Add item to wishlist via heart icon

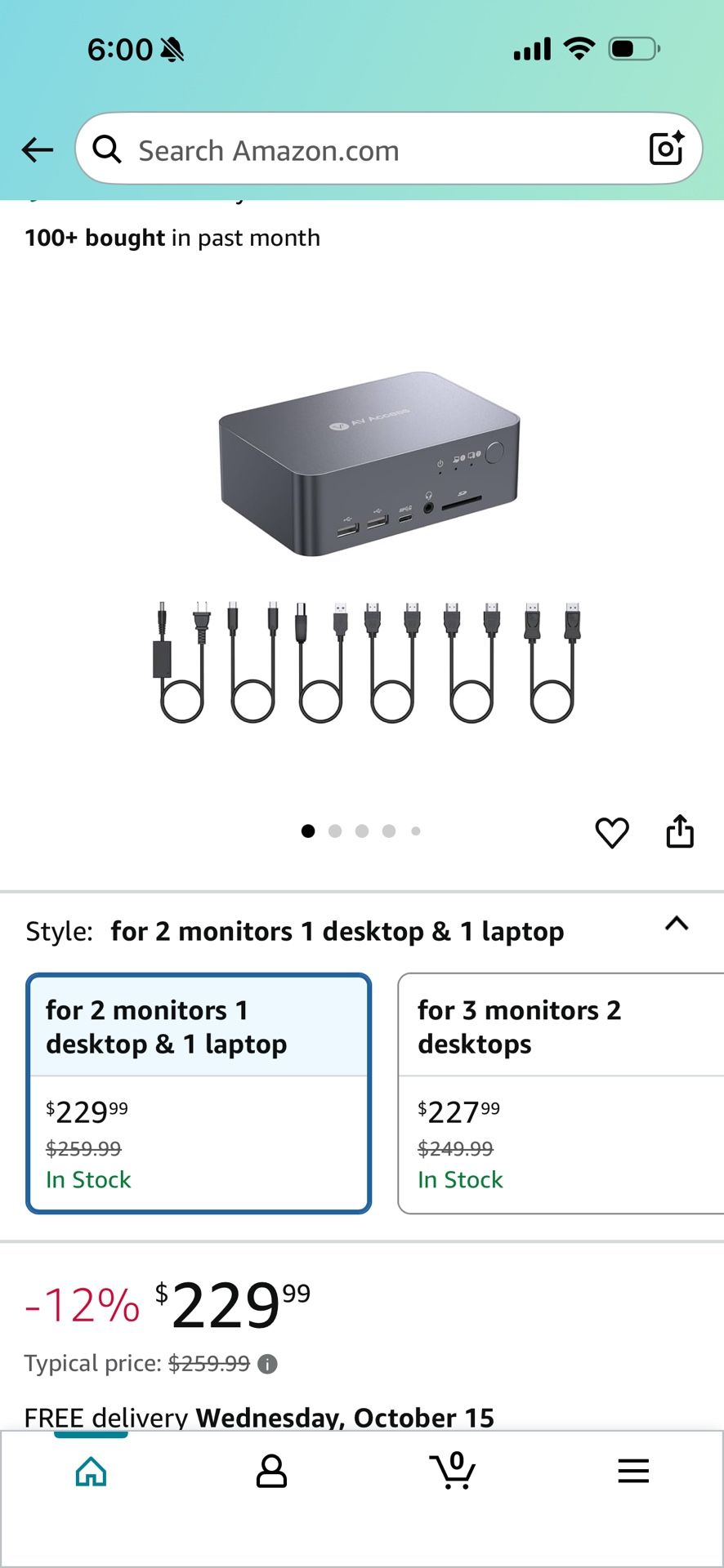612,832
